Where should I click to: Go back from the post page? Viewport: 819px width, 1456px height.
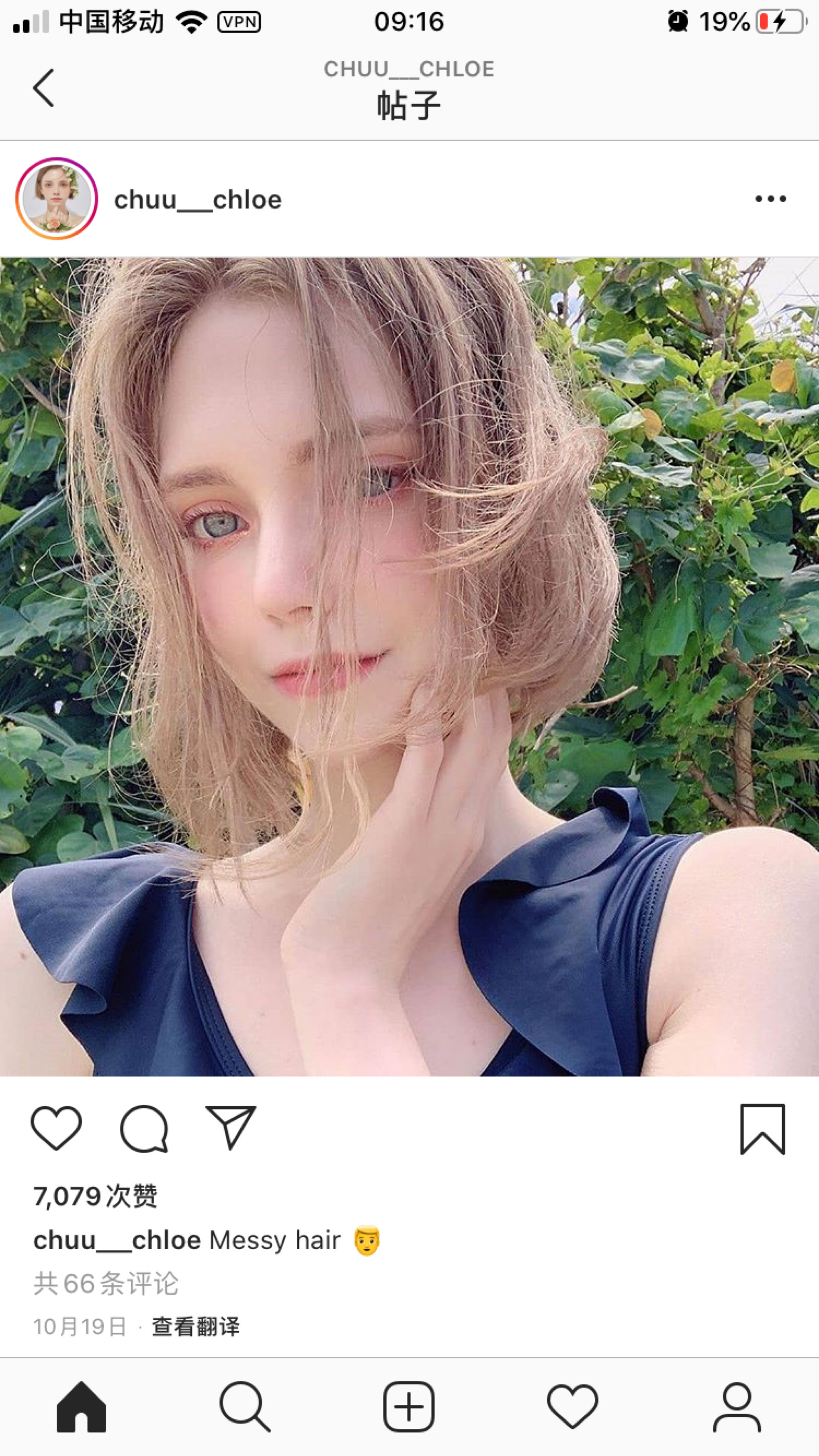(x=43, y=88)
